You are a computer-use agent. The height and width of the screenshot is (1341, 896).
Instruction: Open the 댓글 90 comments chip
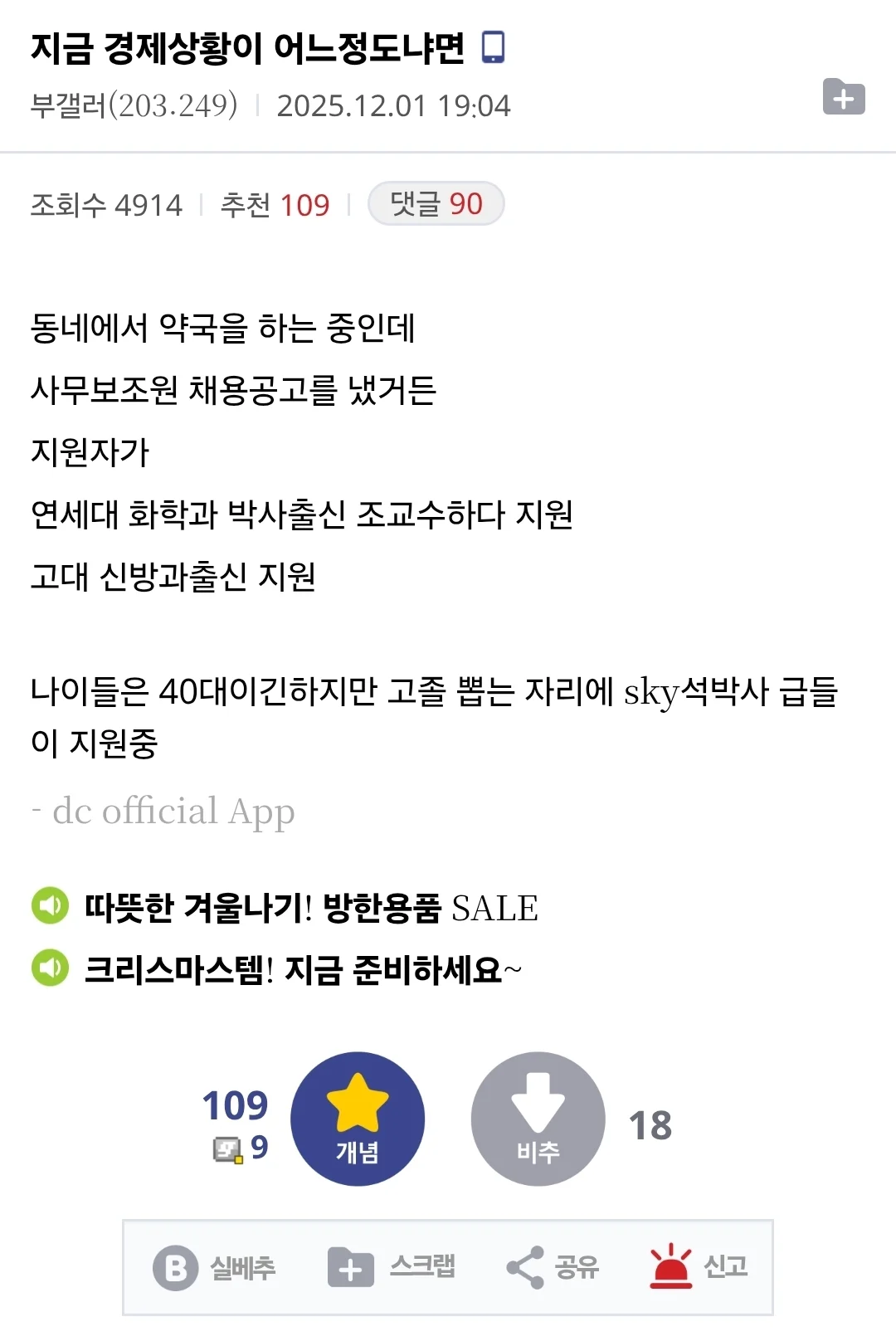pos(436,204)
